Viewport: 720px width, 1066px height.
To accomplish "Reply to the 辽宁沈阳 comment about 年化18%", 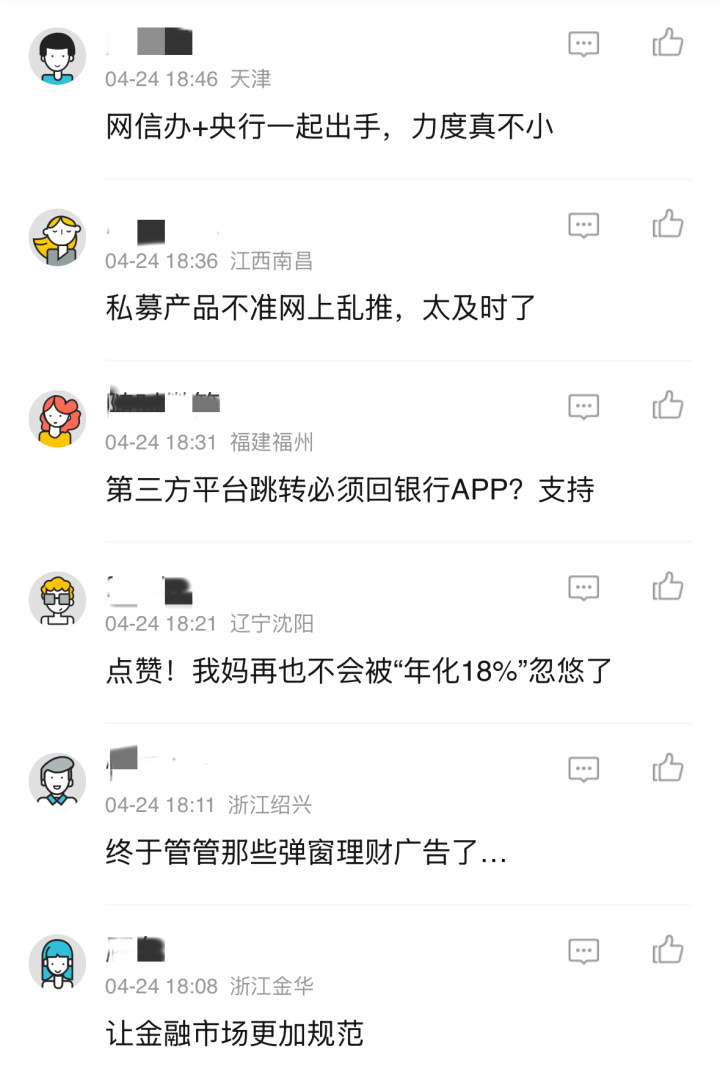I will [x=583, y=588].
